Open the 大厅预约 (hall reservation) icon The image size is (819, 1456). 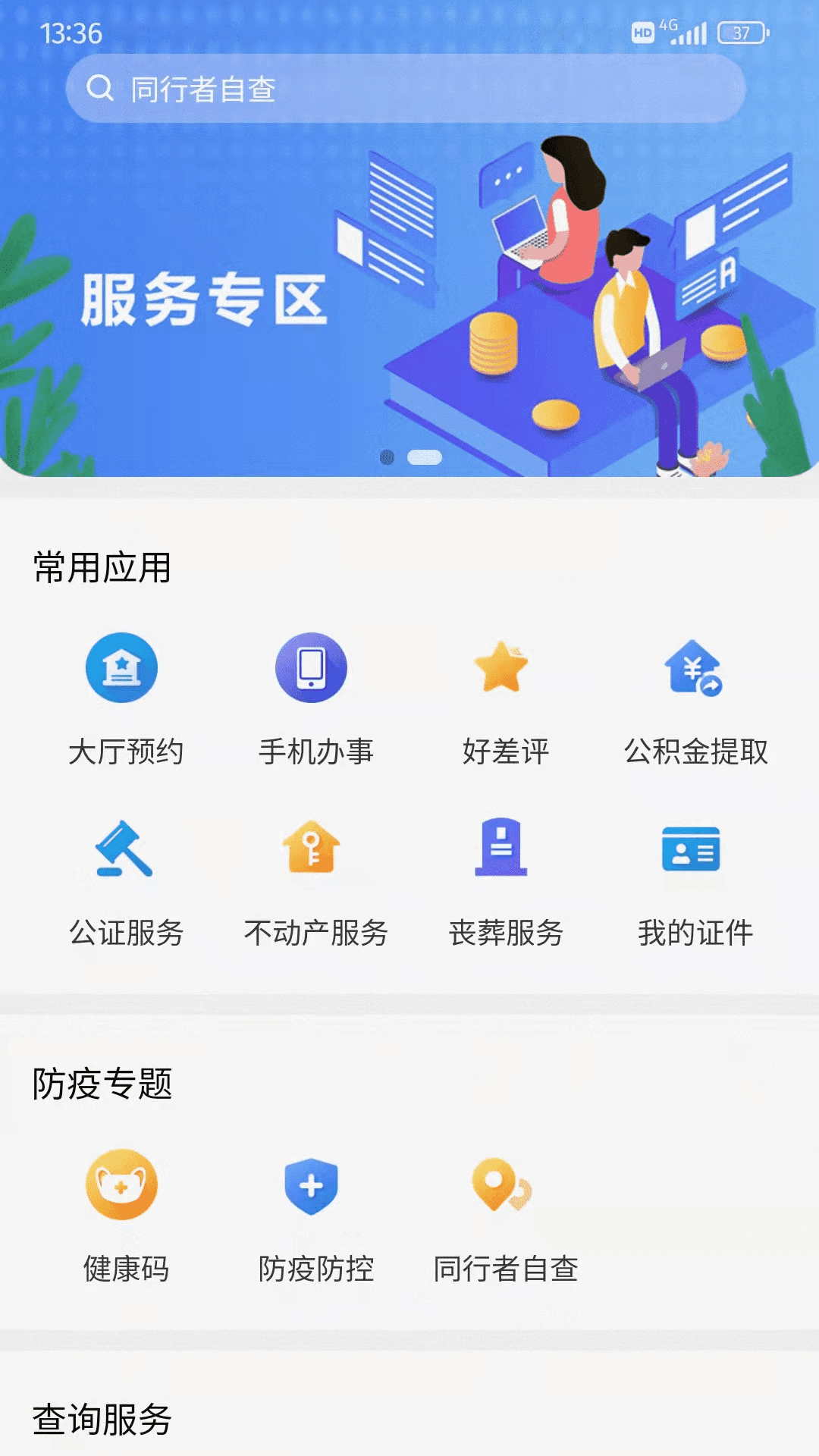pos(121,667)
